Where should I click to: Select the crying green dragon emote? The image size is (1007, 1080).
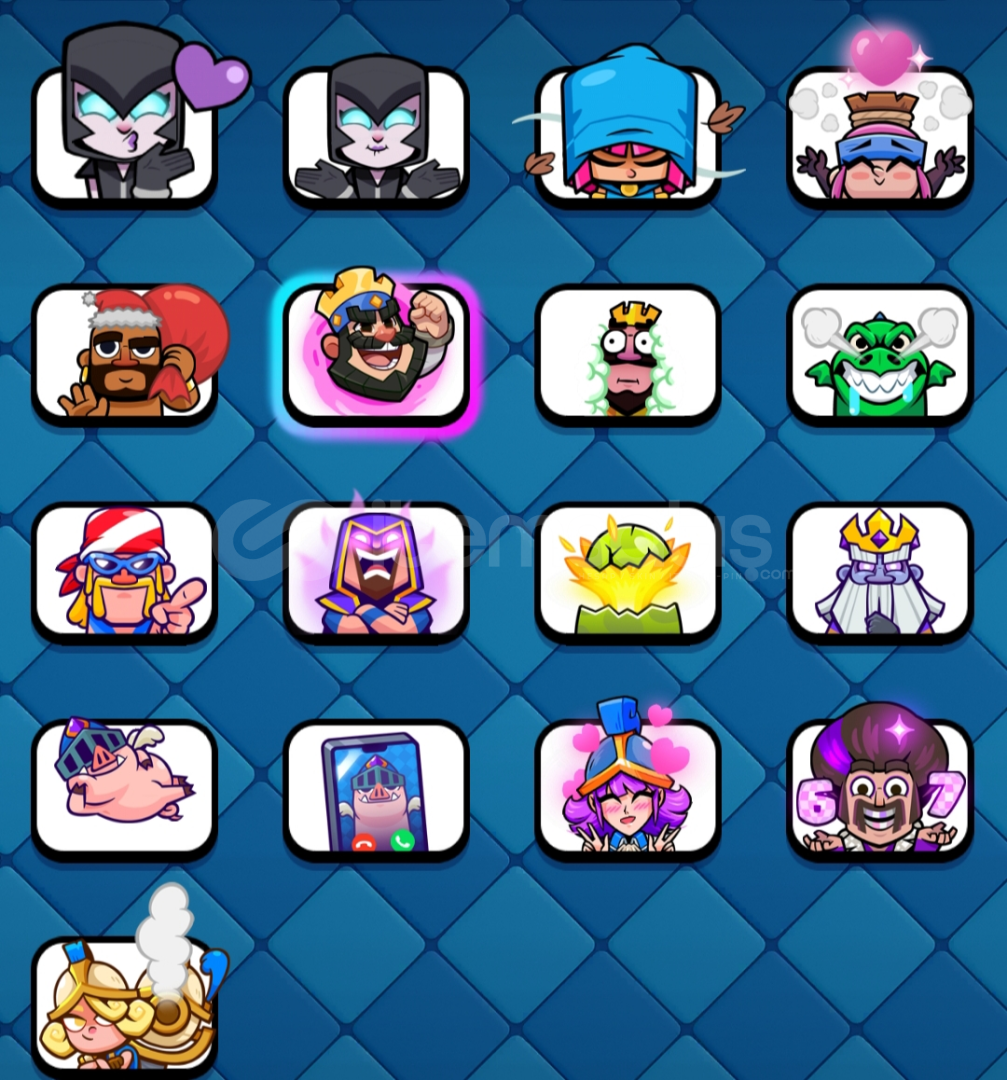880,353
